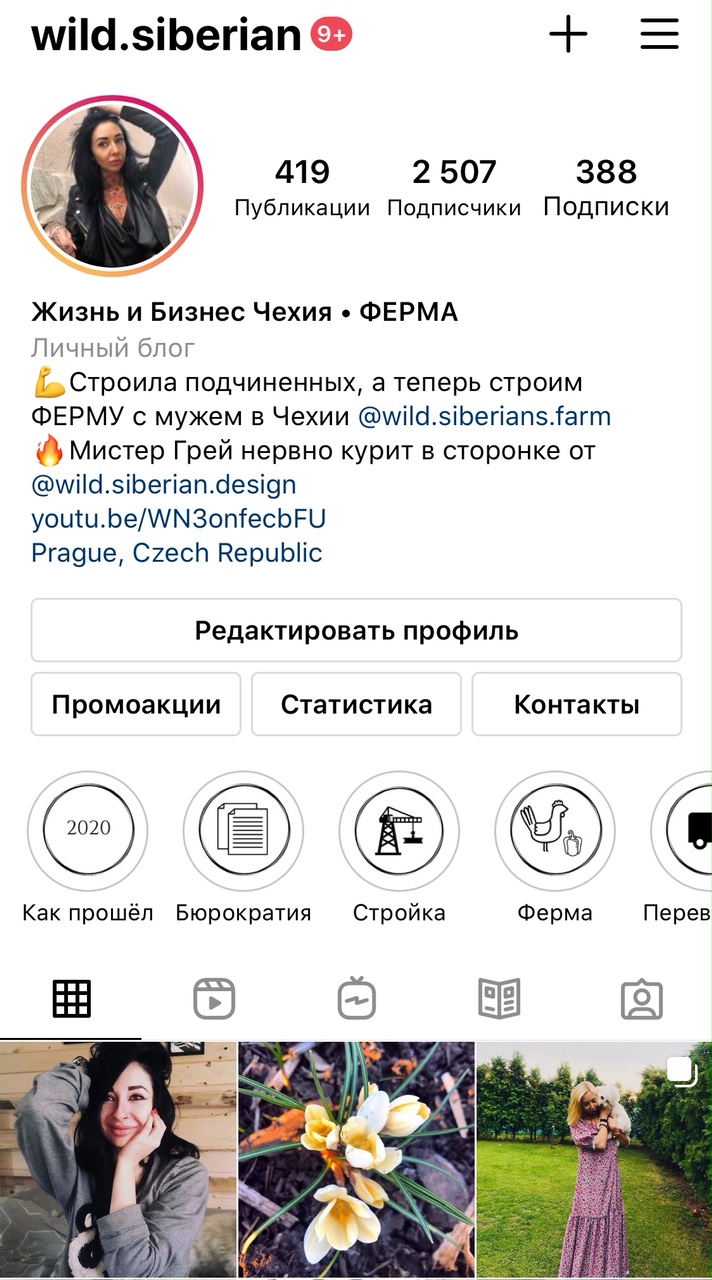Tap the Контакты button
712x1280 pixels.
point(576,704)
